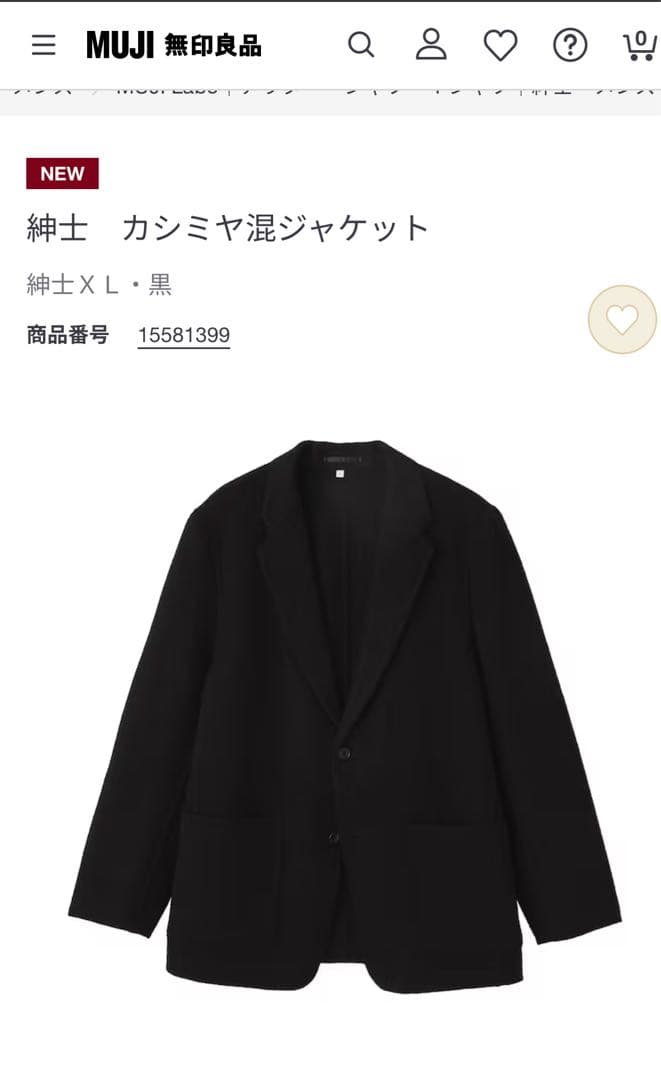Image resolution: width=661 pixels, height=1080 pixels.
Task: View the favorites heart in header
Action: [x=500, y=45]
